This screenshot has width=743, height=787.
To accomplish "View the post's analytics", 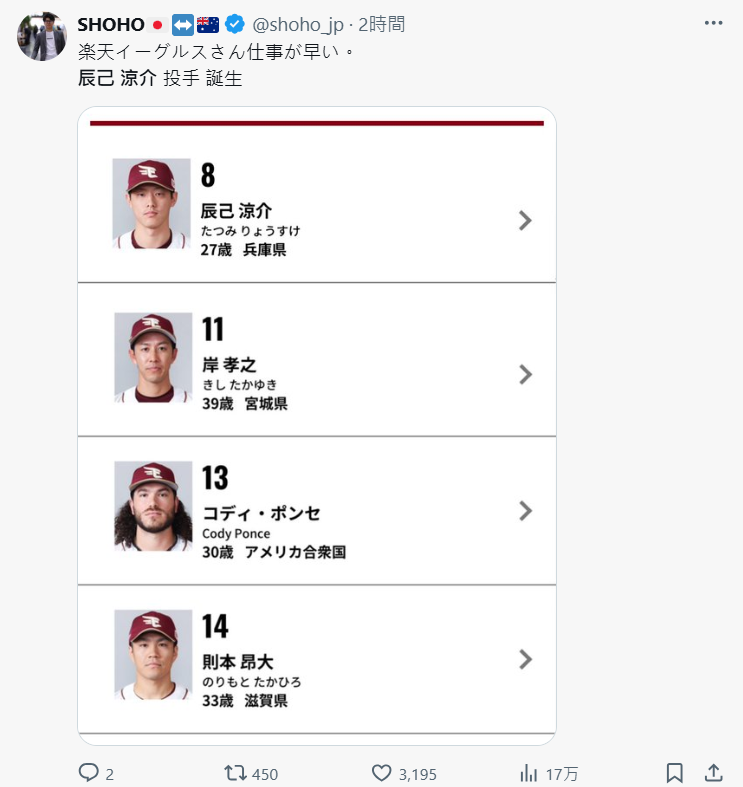I will [530, 773].
